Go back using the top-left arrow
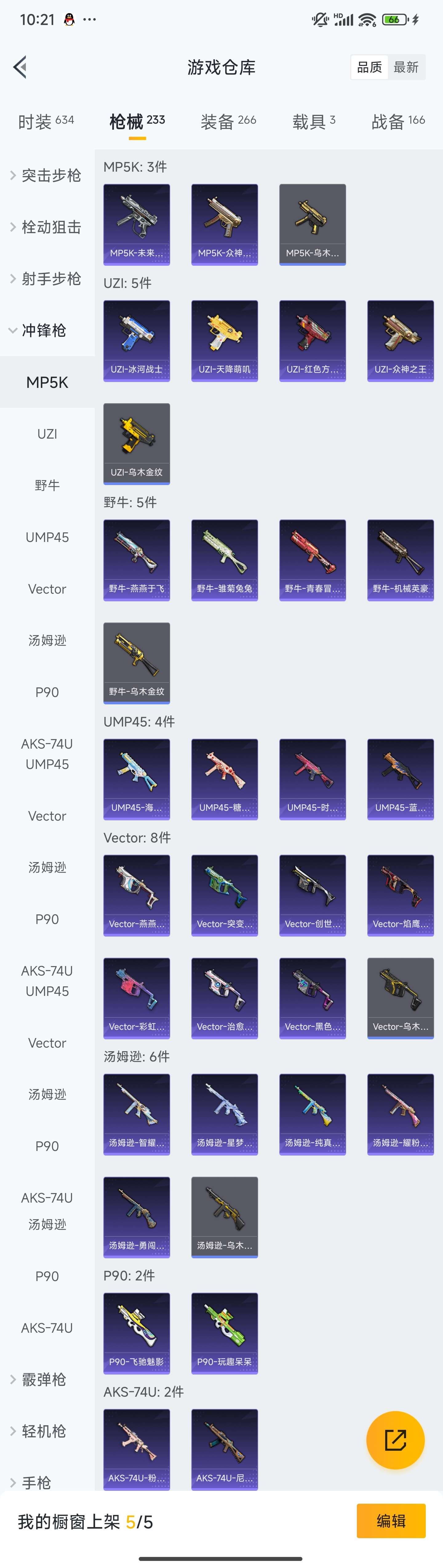The image size is (443, 1568). tap(20, 67)
